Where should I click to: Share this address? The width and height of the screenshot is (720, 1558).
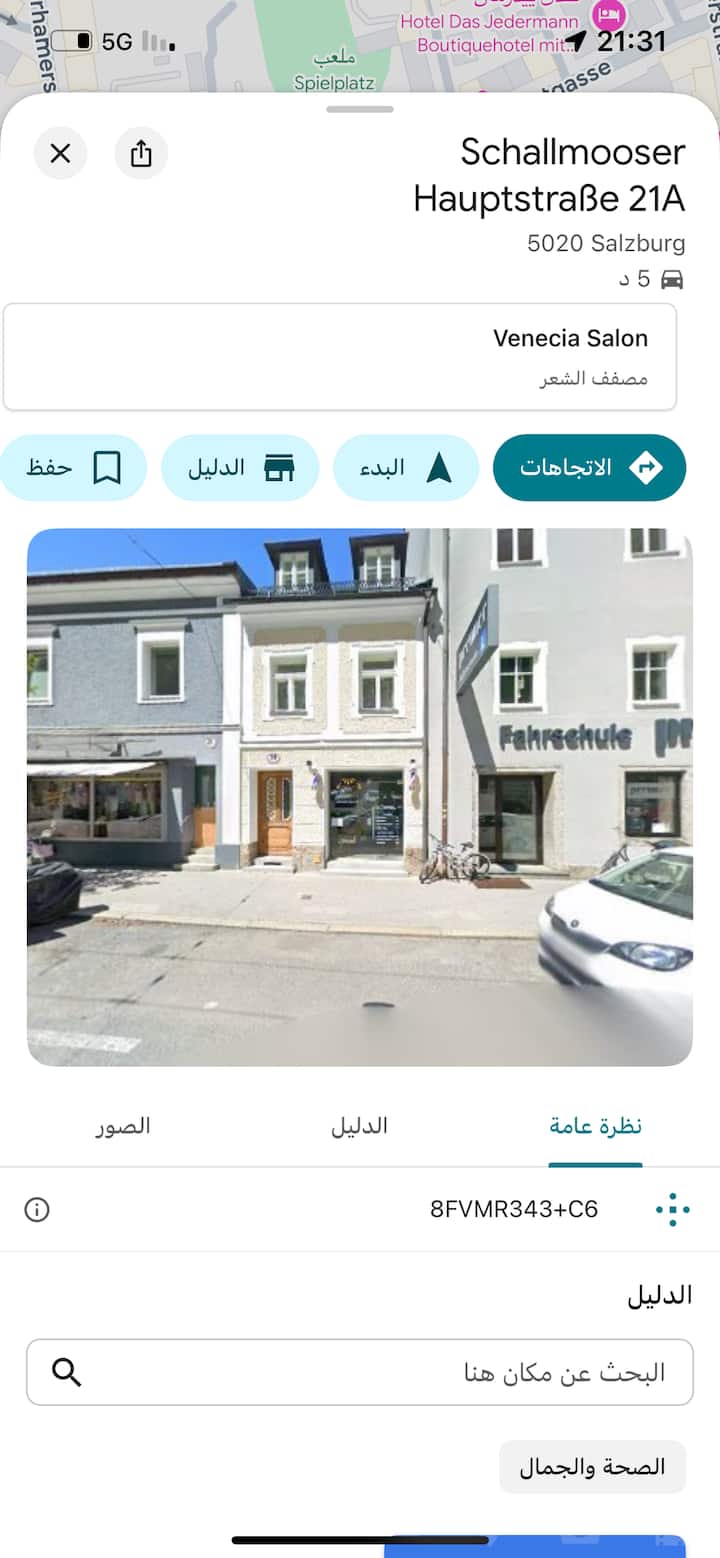pyautogui.click(x=141, y=154)
